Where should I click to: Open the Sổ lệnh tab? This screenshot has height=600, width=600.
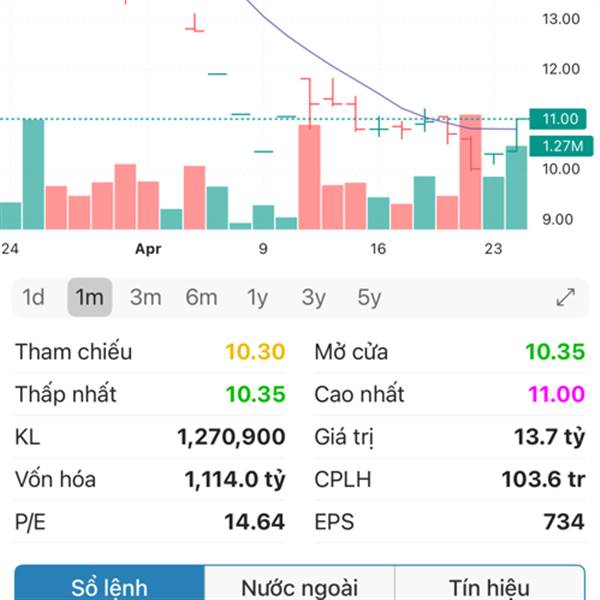[x=110, y=586]
